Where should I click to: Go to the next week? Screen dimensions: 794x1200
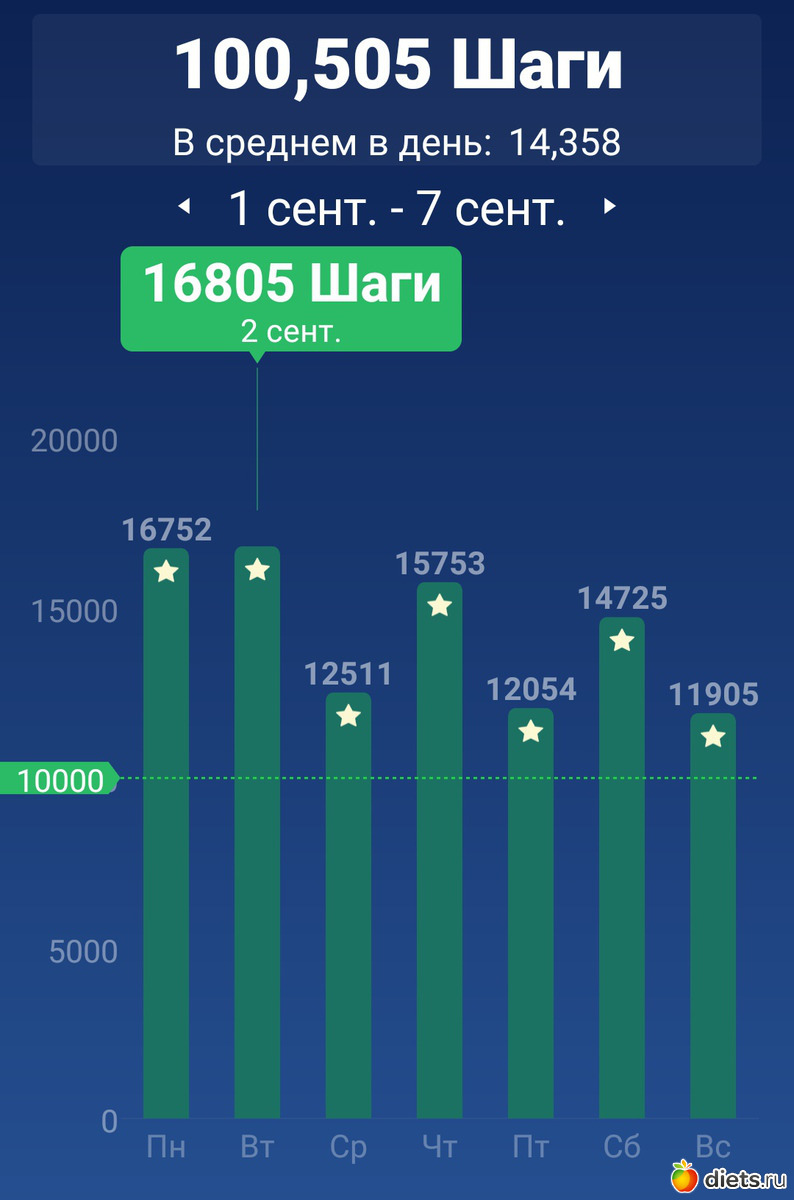click(610, 208)
